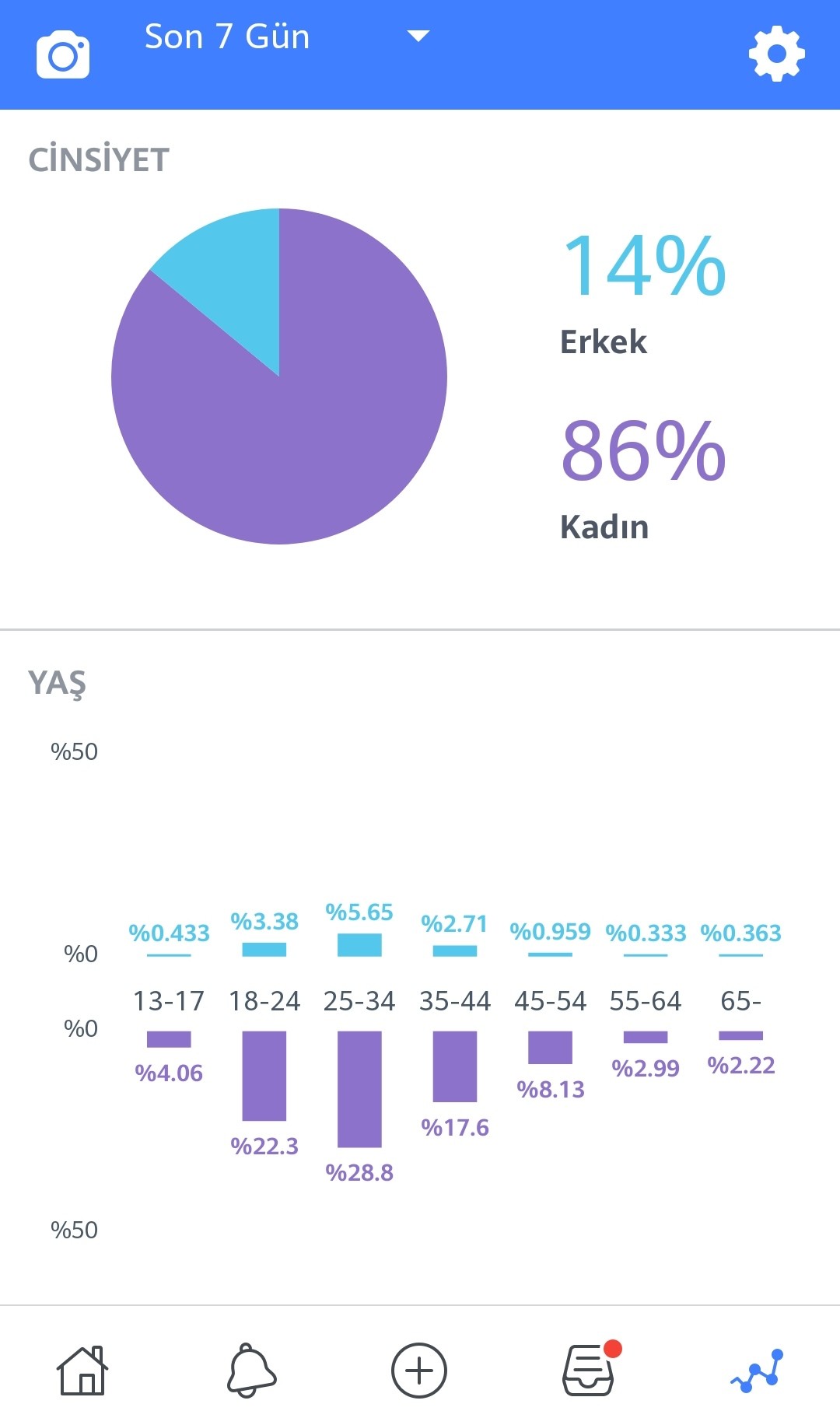840x1425 pixels.
Task: Select the statistics graph tab
Action: point(758,1371)
